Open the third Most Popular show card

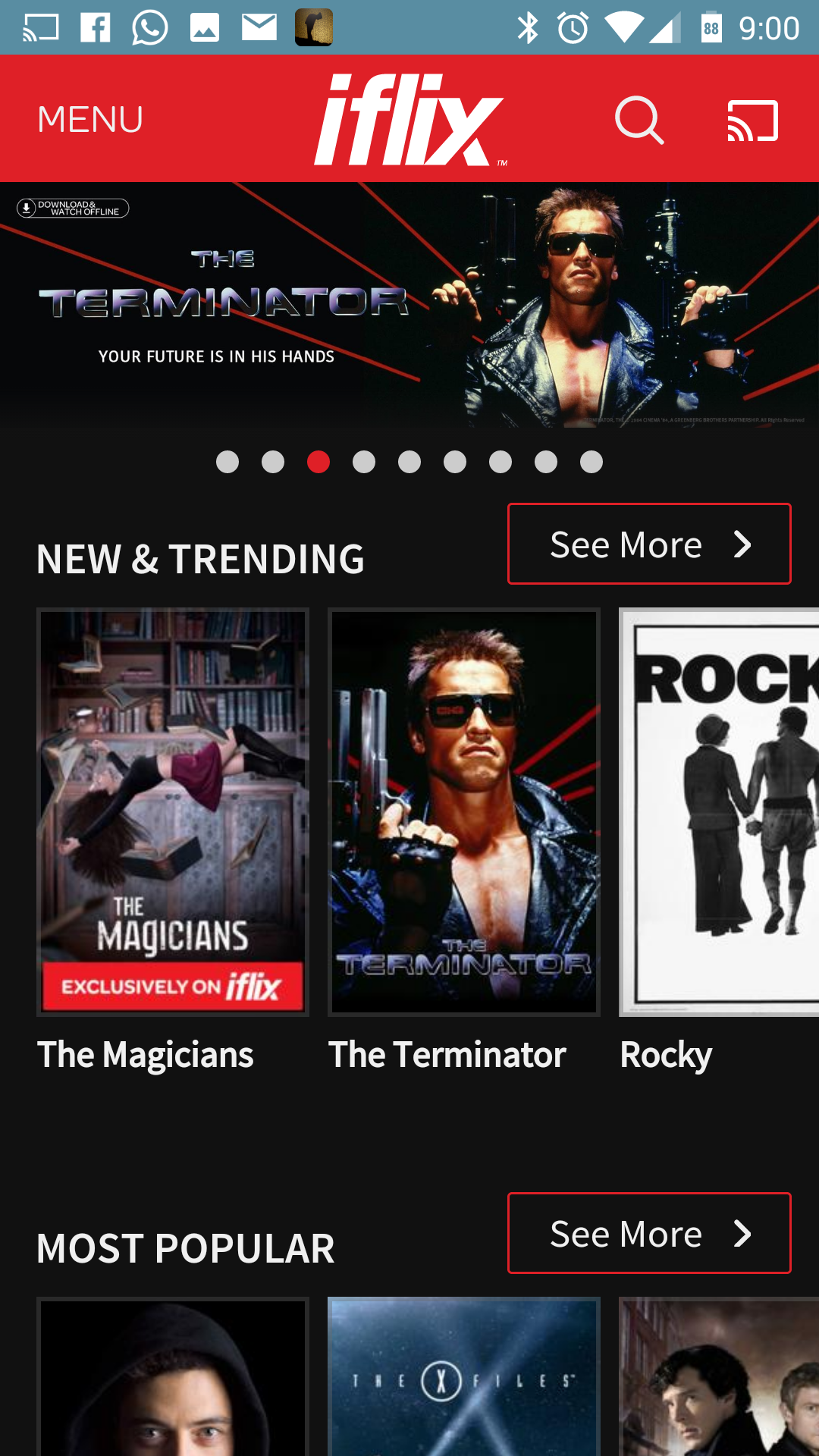point(719,1376)
